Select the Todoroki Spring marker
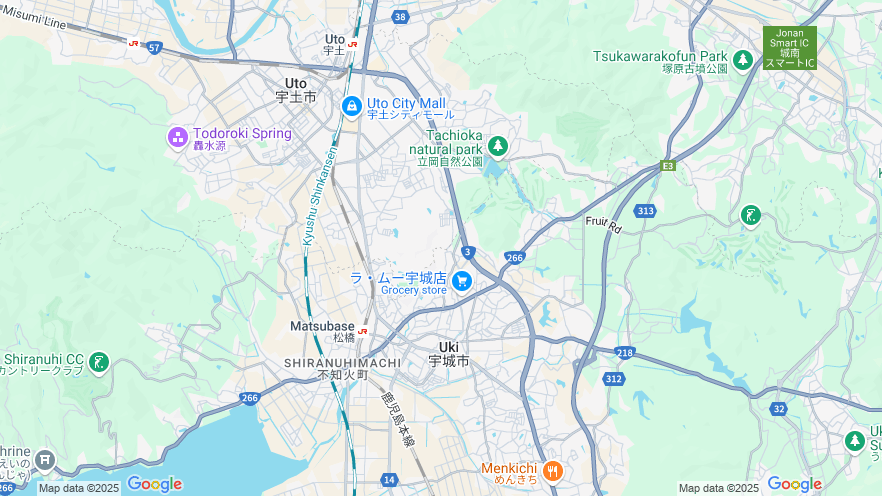 tap(178, 137)
